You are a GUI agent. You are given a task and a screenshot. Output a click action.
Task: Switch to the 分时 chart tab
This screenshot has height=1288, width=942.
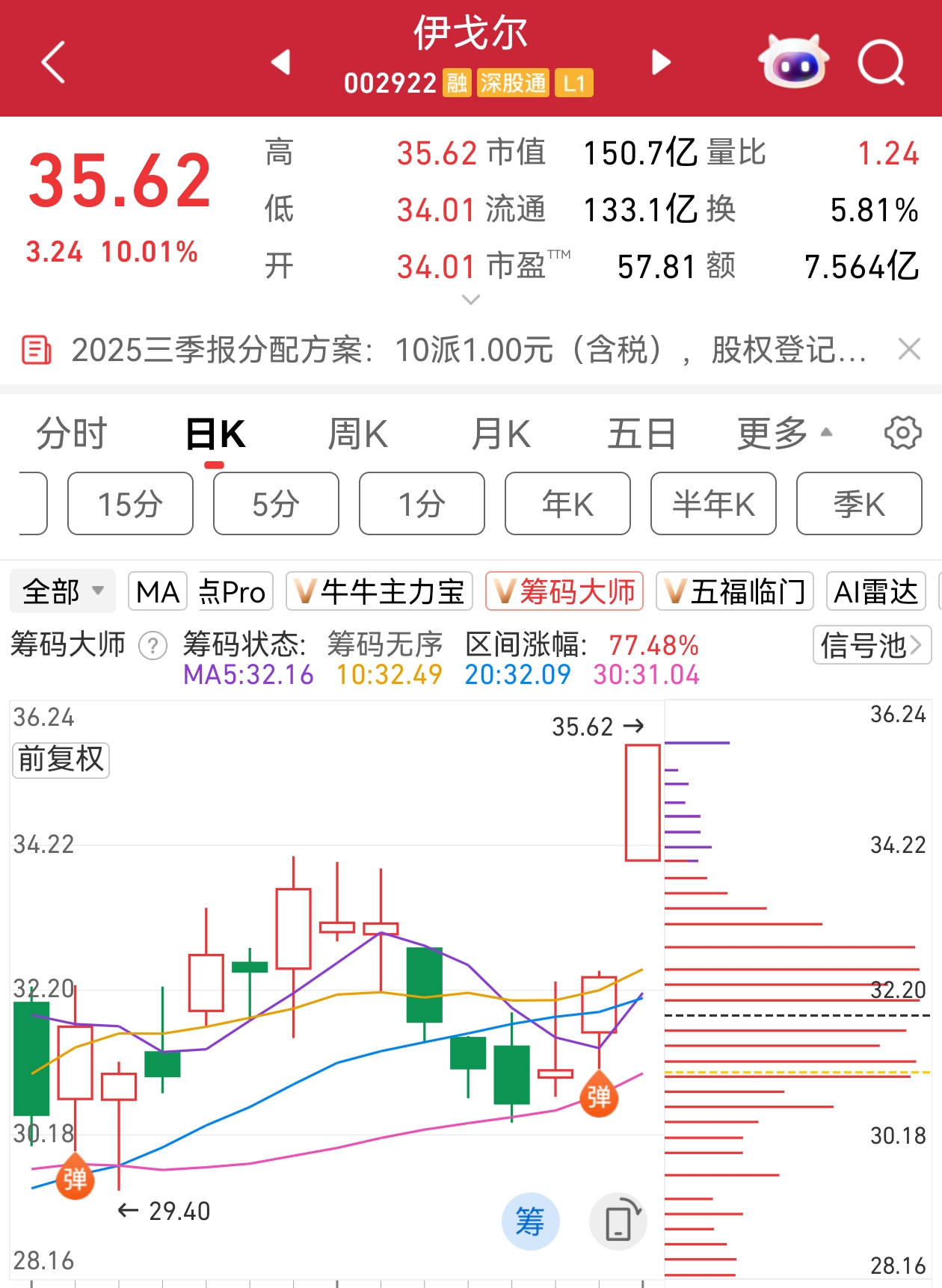point(72,434)
